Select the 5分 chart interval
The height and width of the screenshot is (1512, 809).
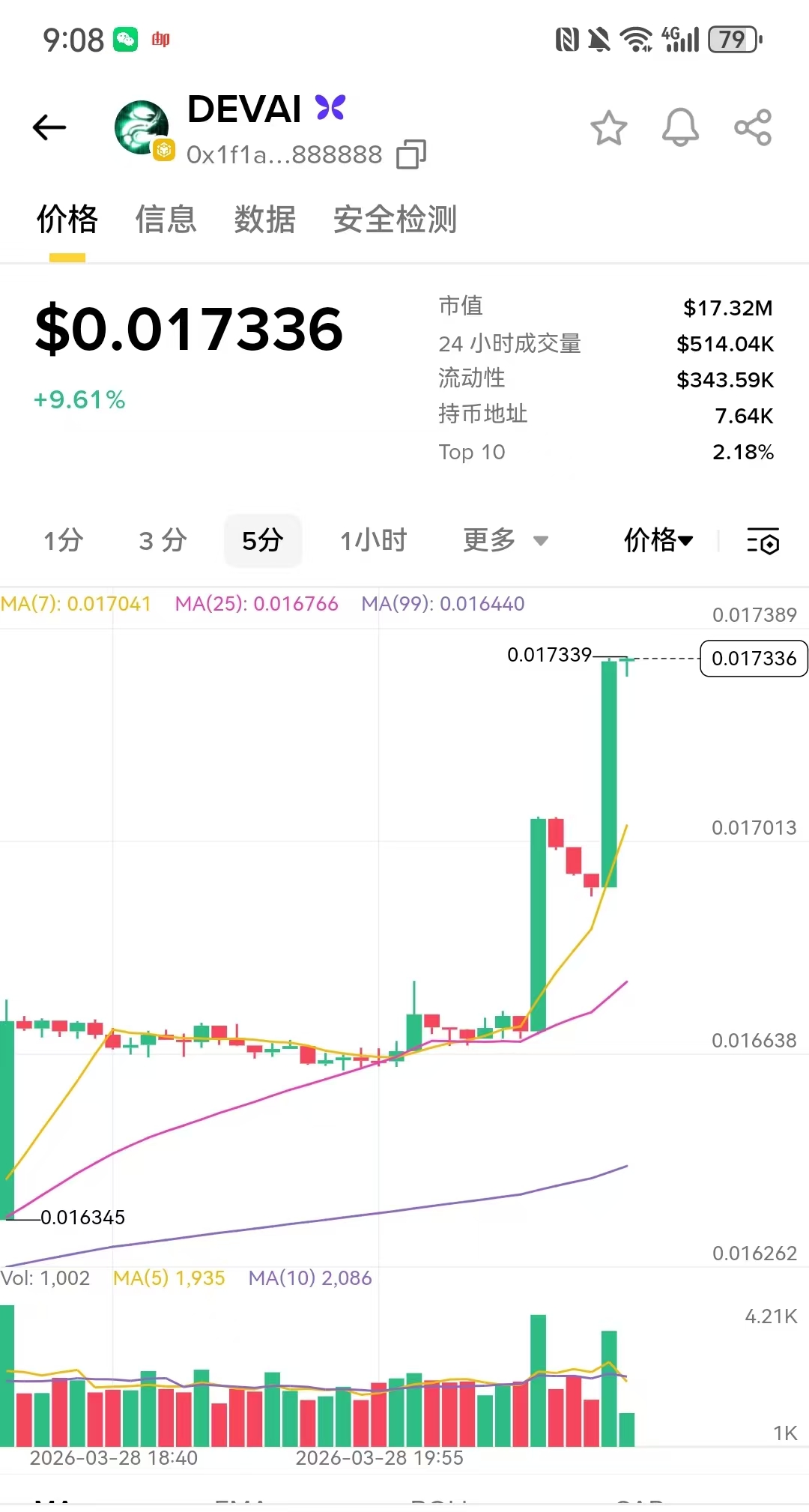point(262,540)
